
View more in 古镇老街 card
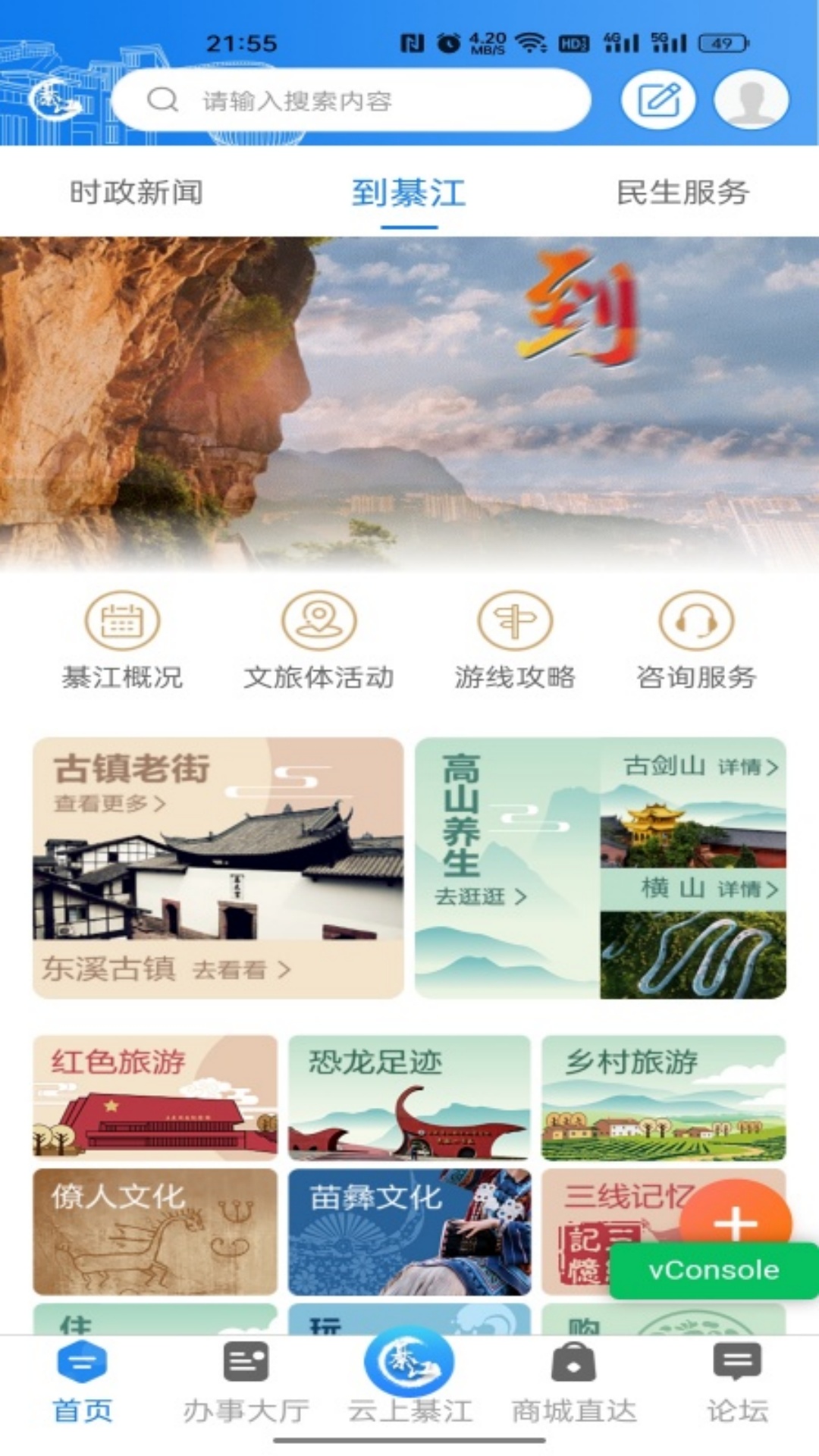point(110,803)
